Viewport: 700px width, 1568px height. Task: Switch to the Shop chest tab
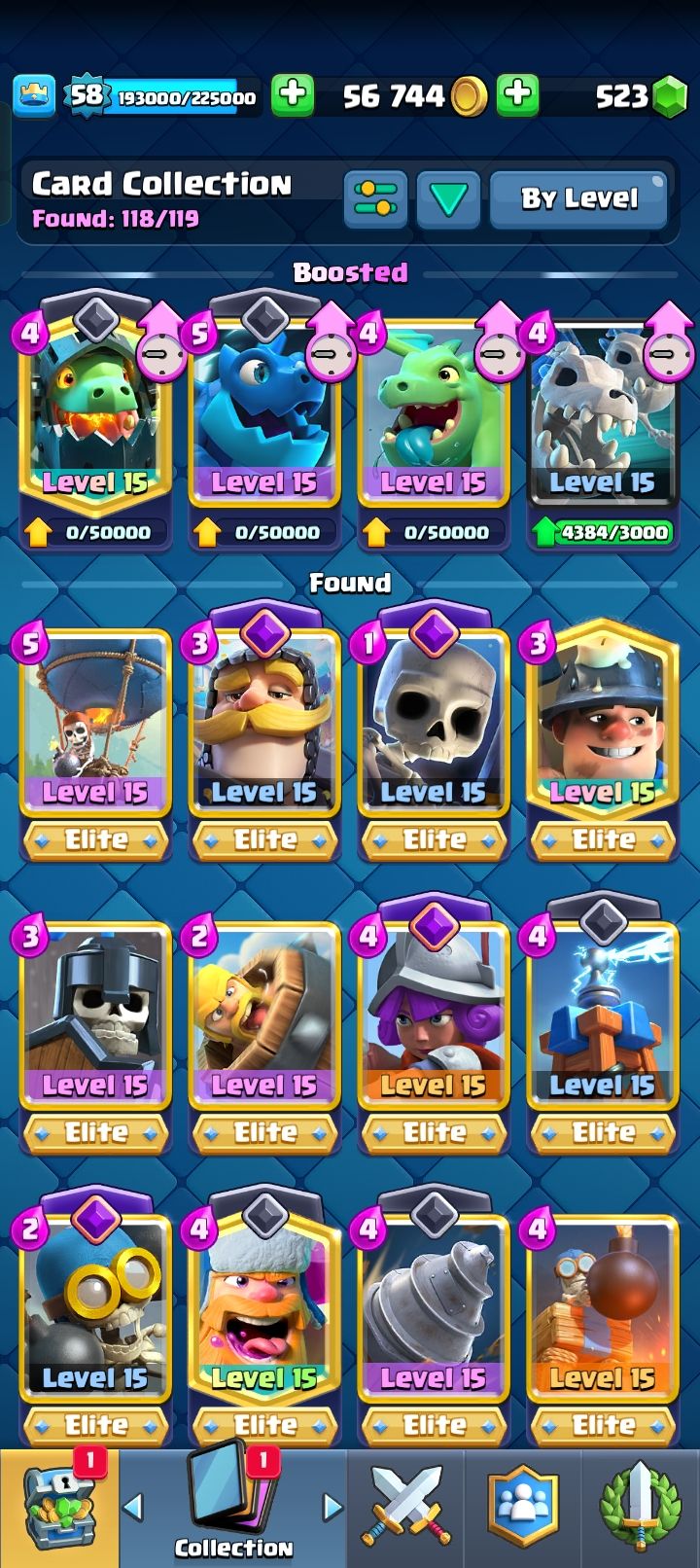point(56,1510)
